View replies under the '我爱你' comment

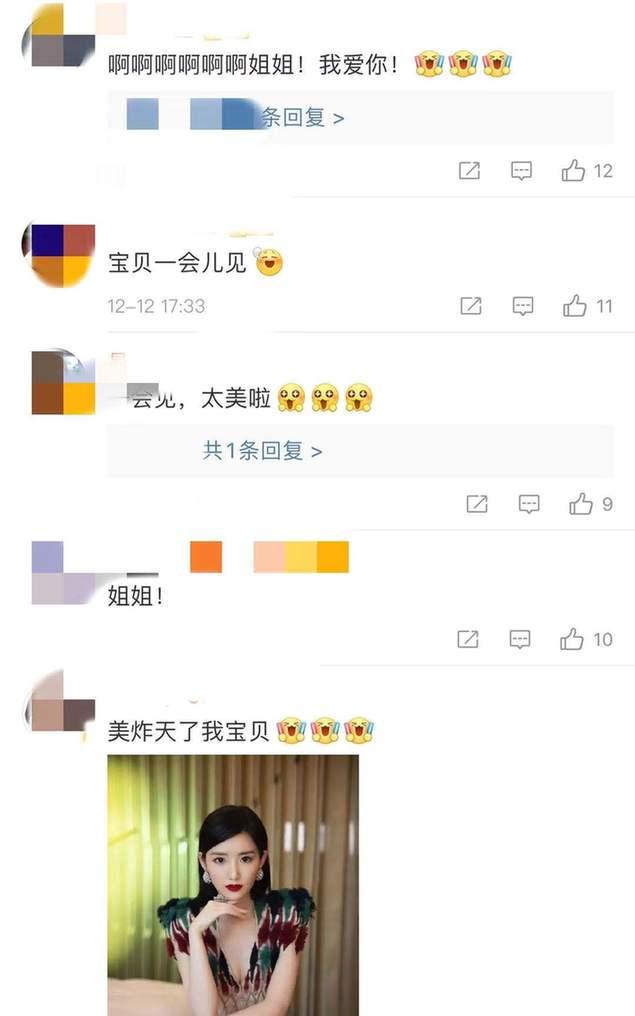tap(300, 117)
